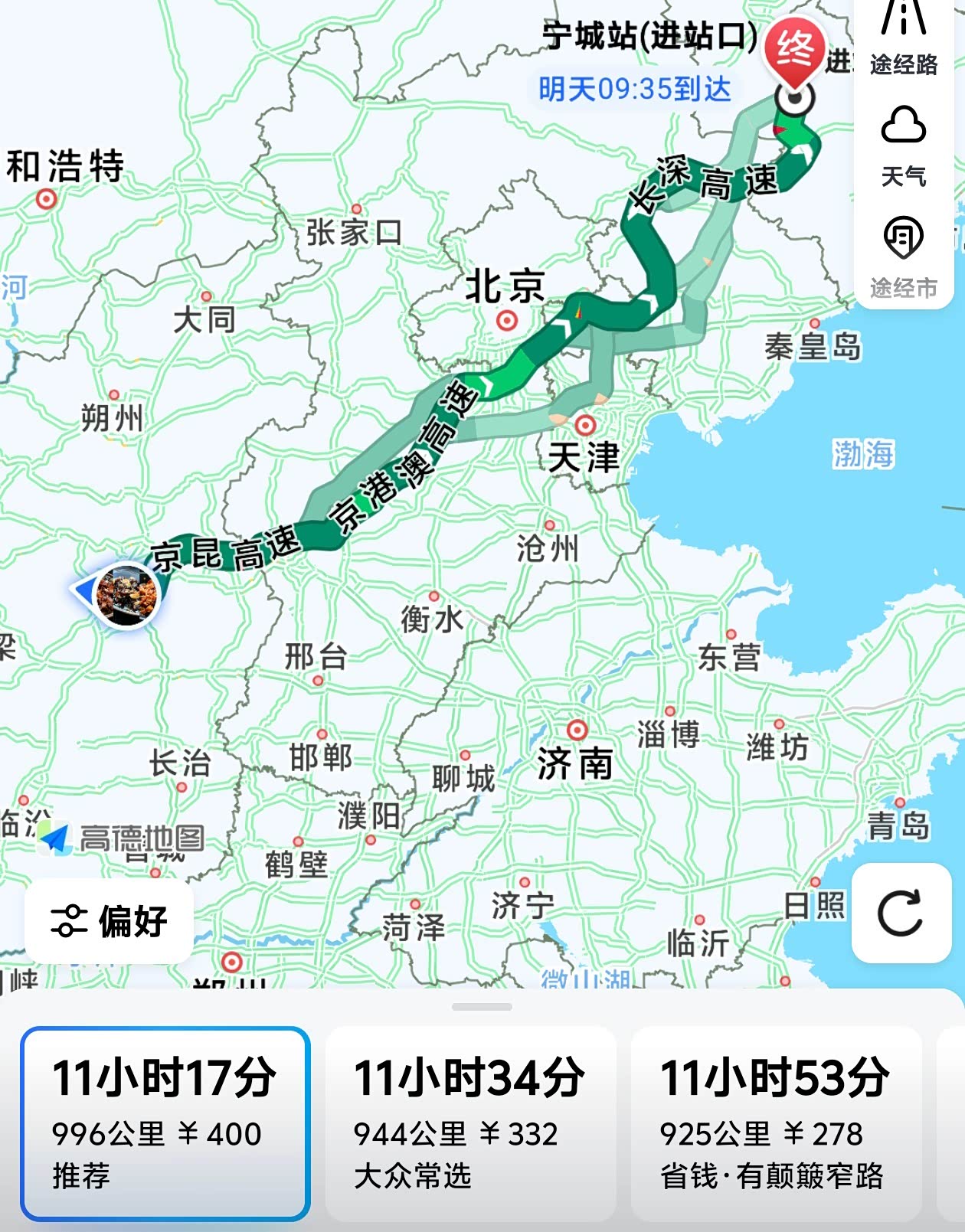
Task: Open the 途经路 route roads option
Action: 904,38
